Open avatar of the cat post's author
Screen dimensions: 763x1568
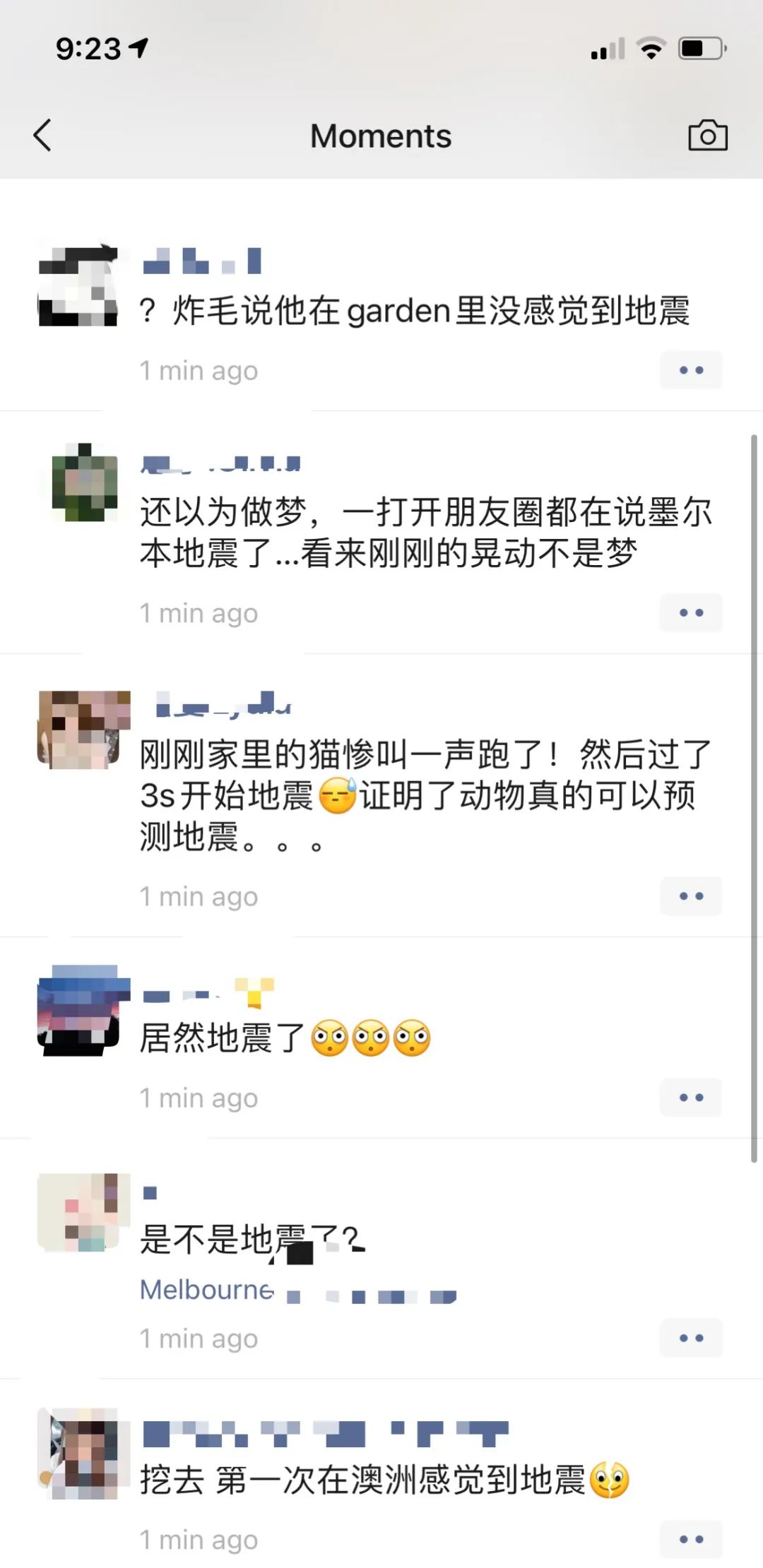(x=83, y=730)
